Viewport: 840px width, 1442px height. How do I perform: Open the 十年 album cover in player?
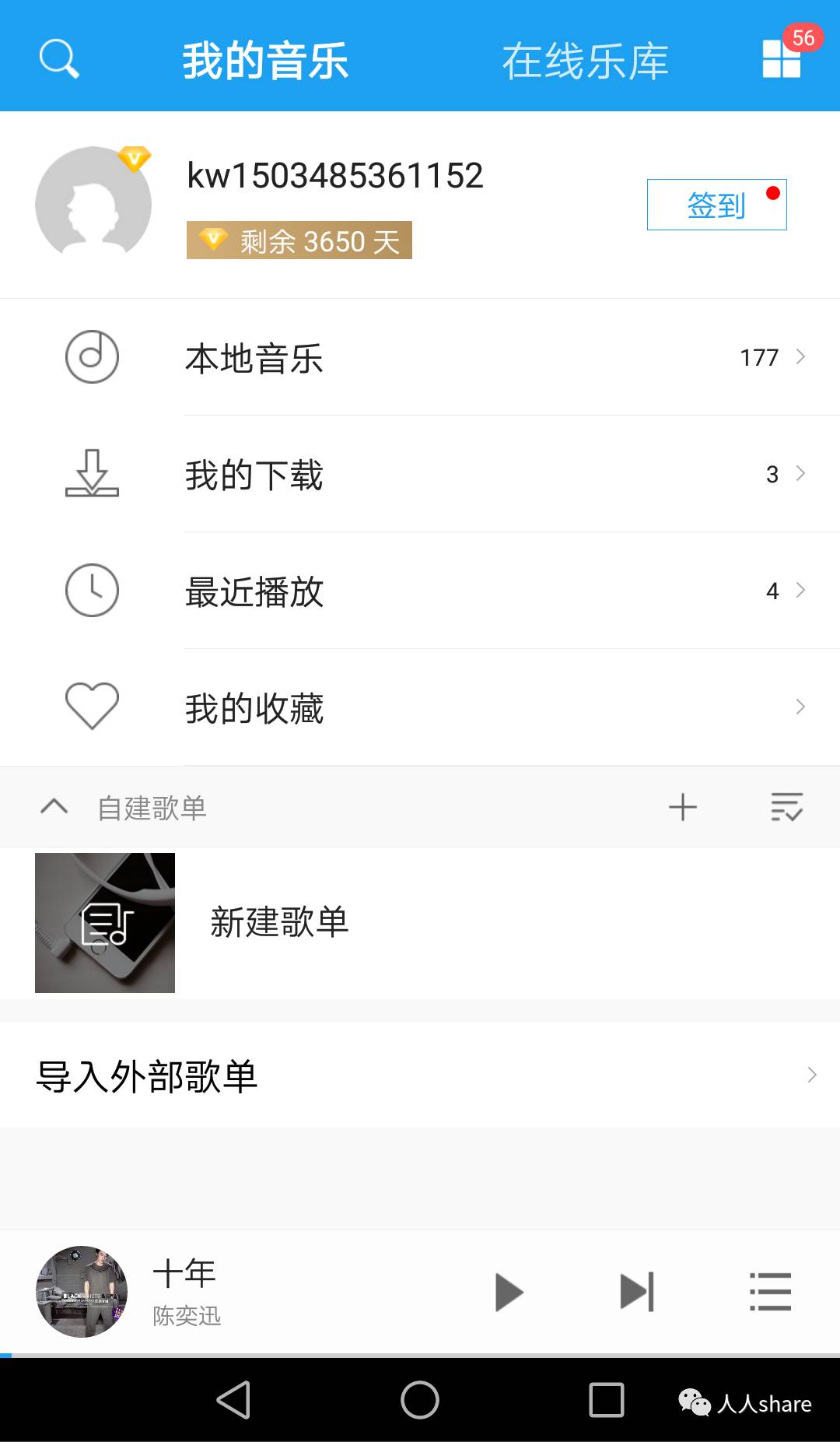click(82, 1292)
